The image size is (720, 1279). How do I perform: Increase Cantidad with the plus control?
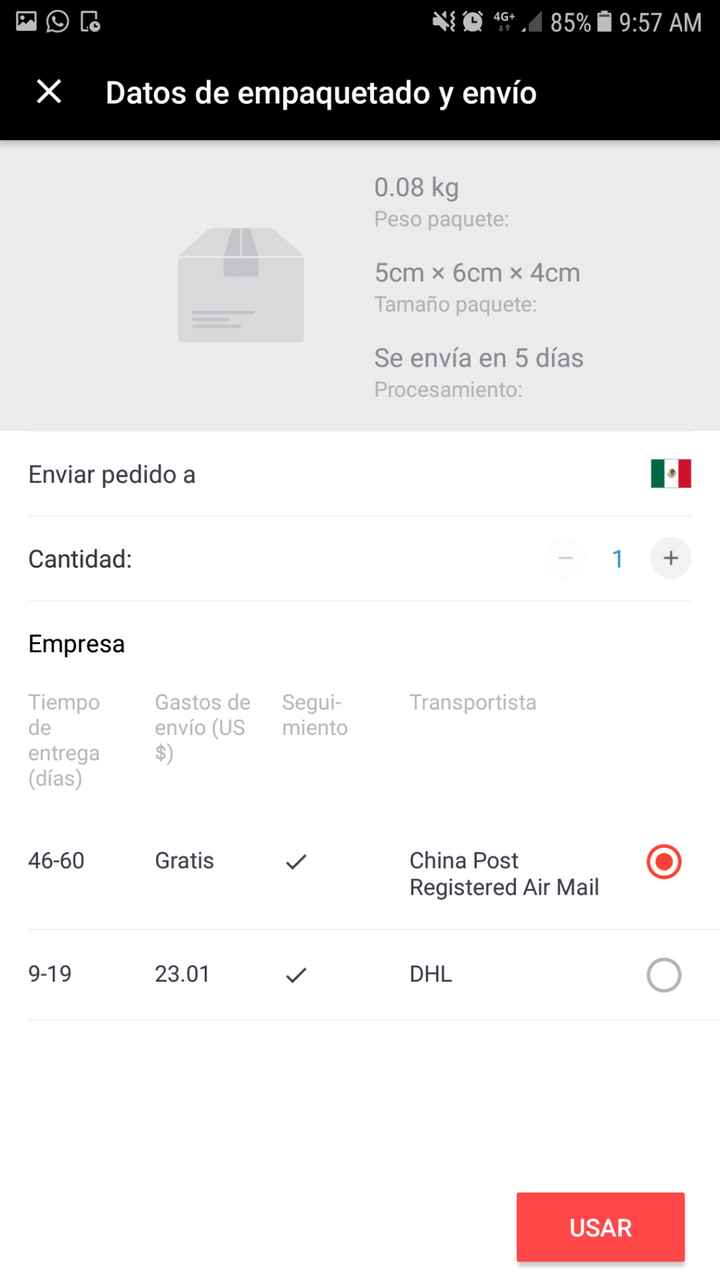click(670, 558)
